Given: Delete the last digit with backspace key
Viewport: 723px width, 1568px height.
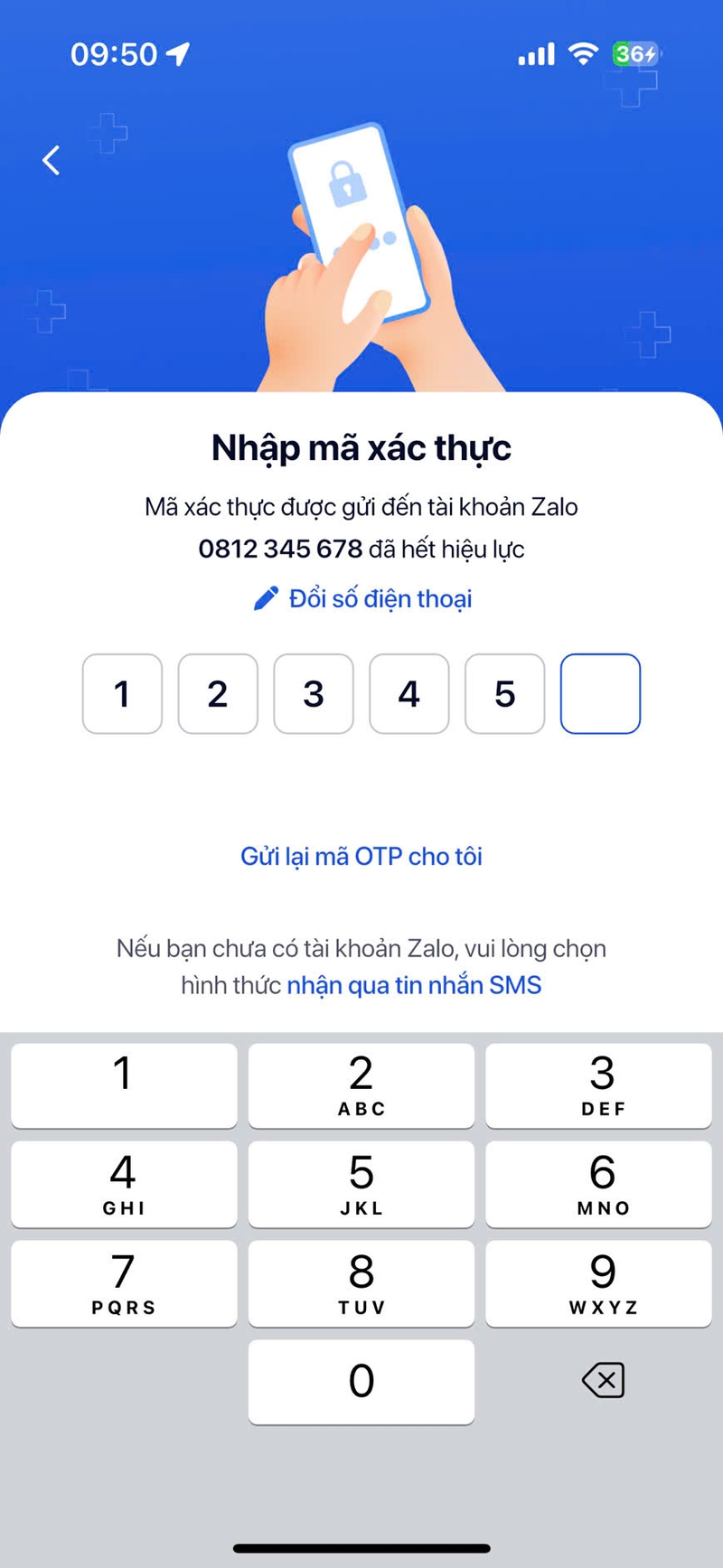Looking at the screenshot, I should point(603,1381).
